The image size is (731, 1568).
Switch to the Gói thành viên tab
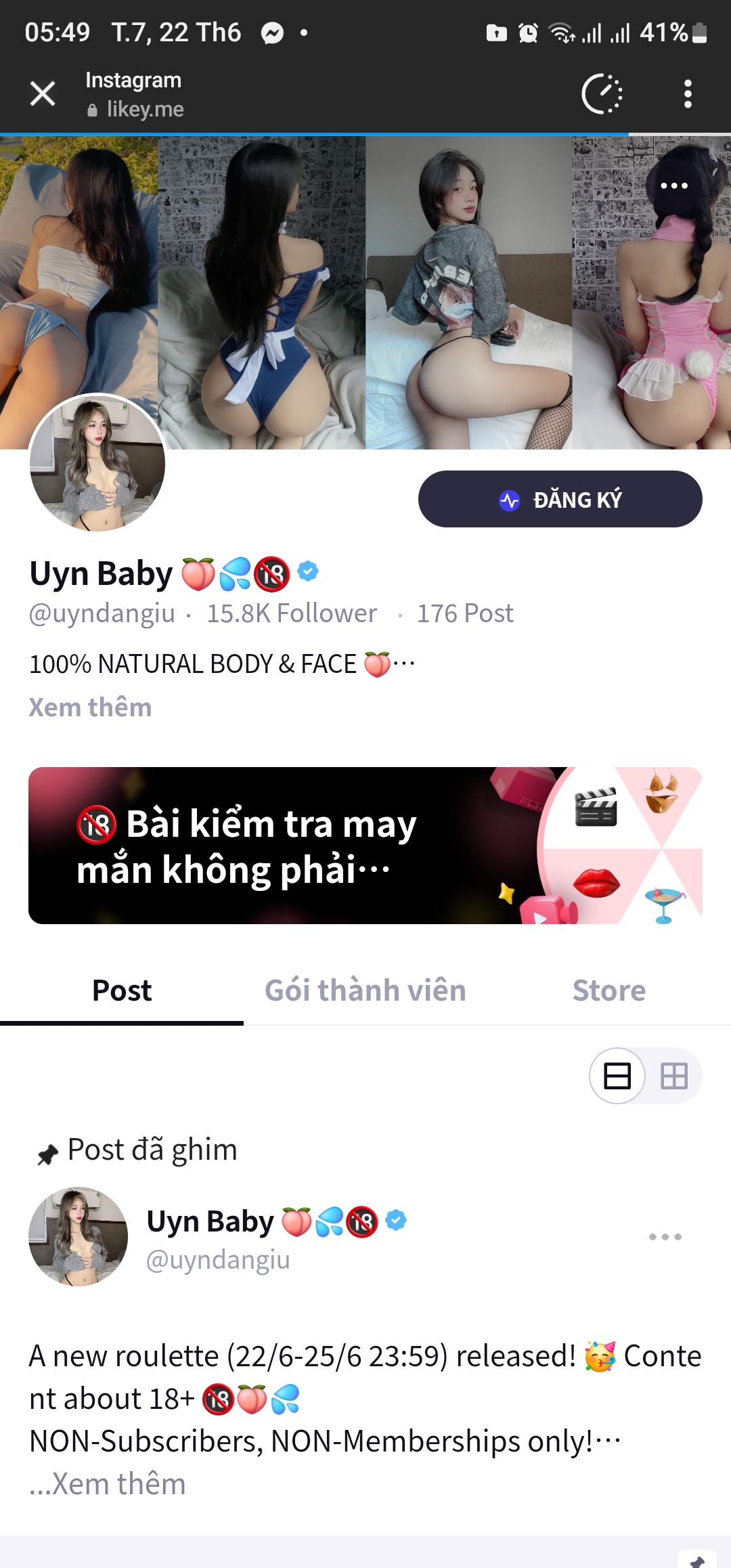(x=365, y=990)
